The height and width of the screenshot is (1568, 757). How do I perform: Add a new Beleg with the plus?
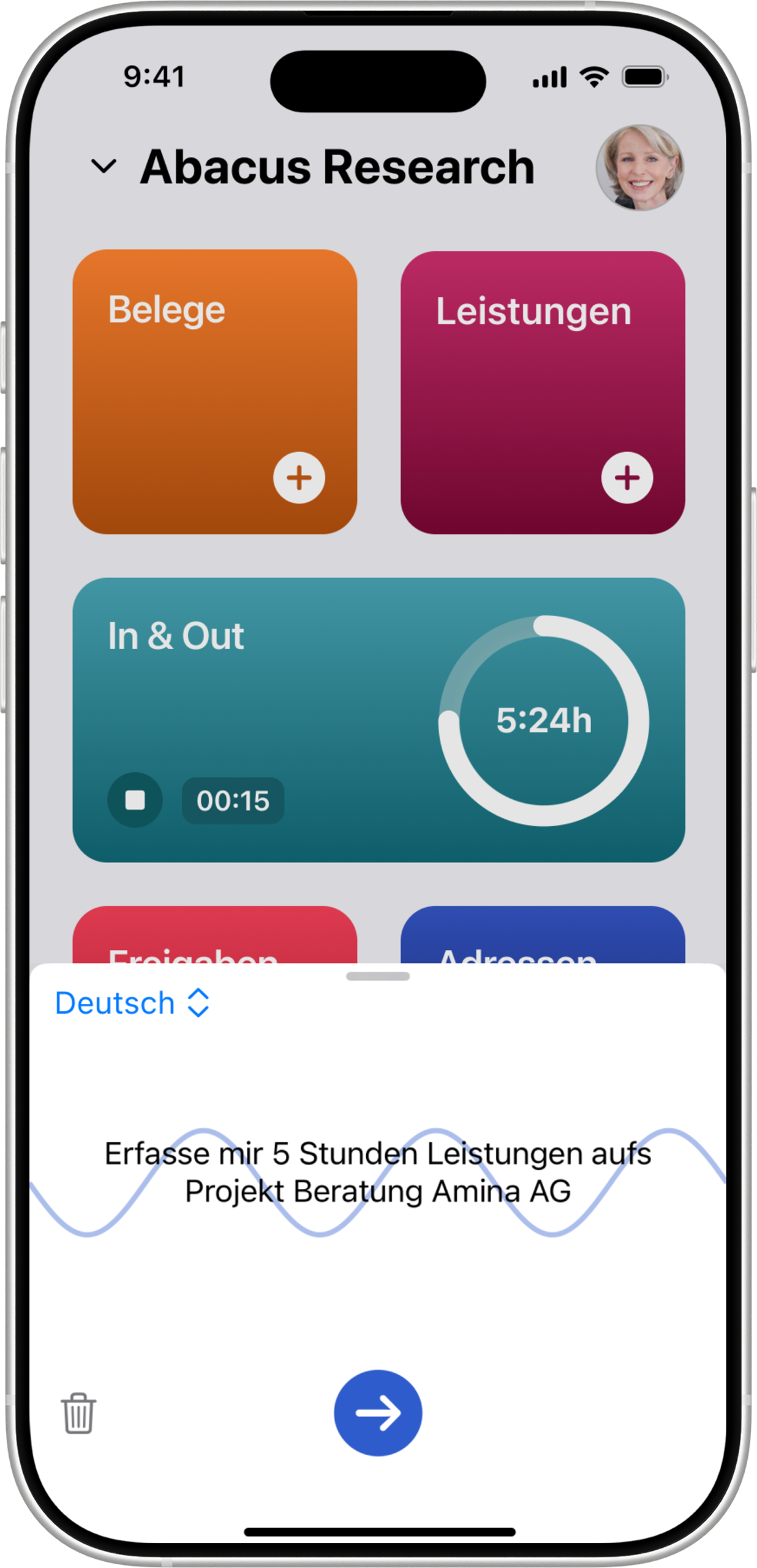299,478
